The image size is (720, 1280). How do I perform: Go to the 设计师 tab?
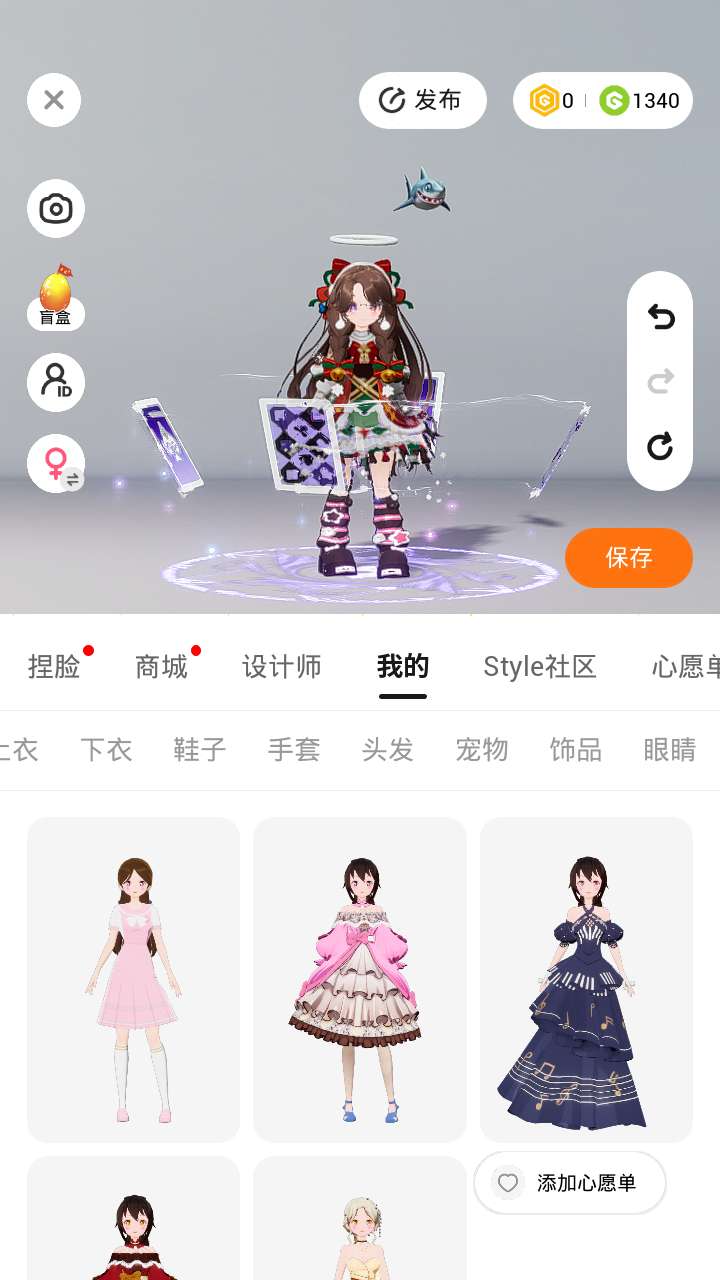pyautogui.click(x=281, y=667)
